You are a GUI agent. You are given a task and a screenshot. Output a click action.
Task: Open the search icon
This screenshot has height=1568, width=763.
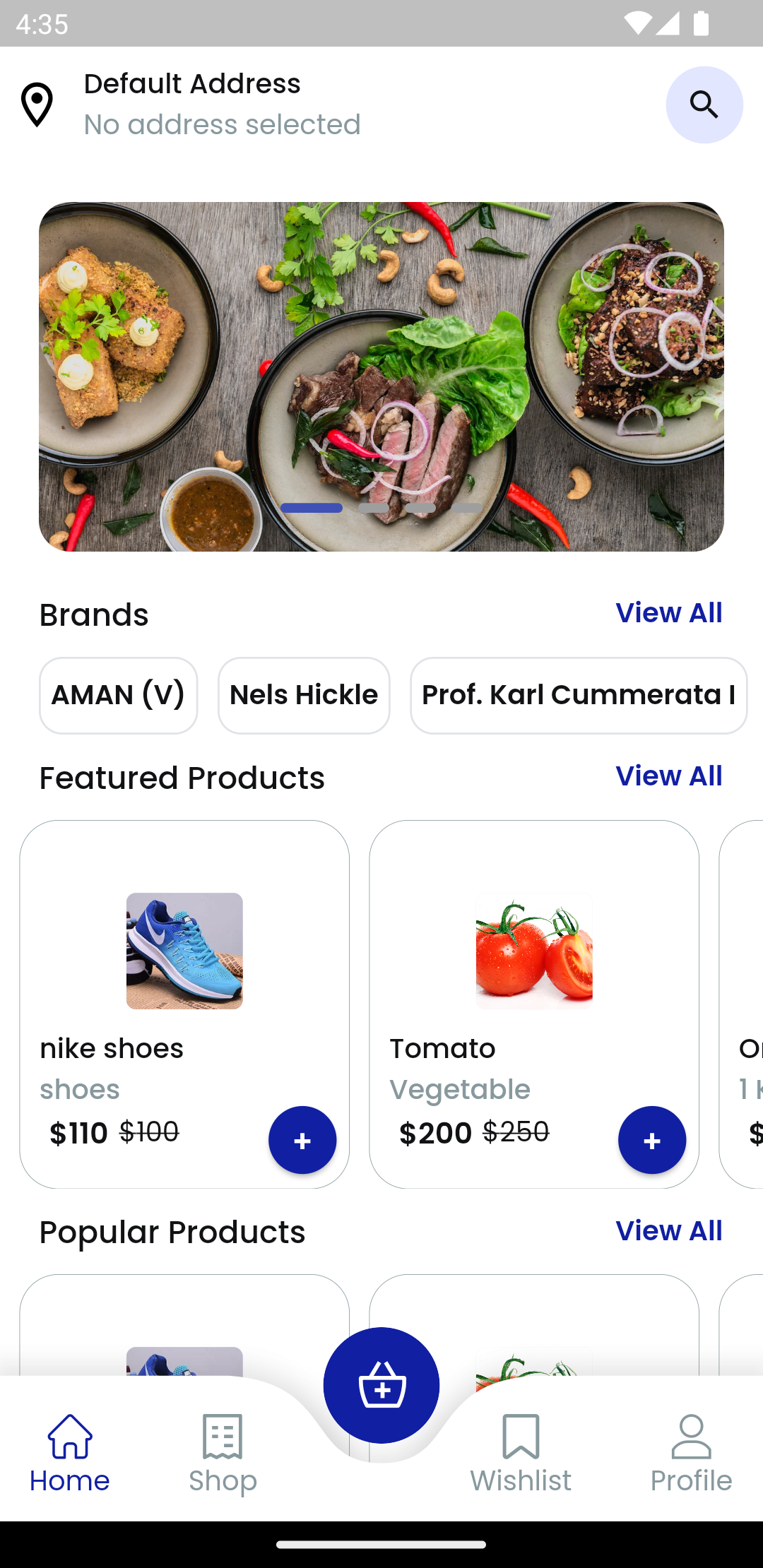704,105
